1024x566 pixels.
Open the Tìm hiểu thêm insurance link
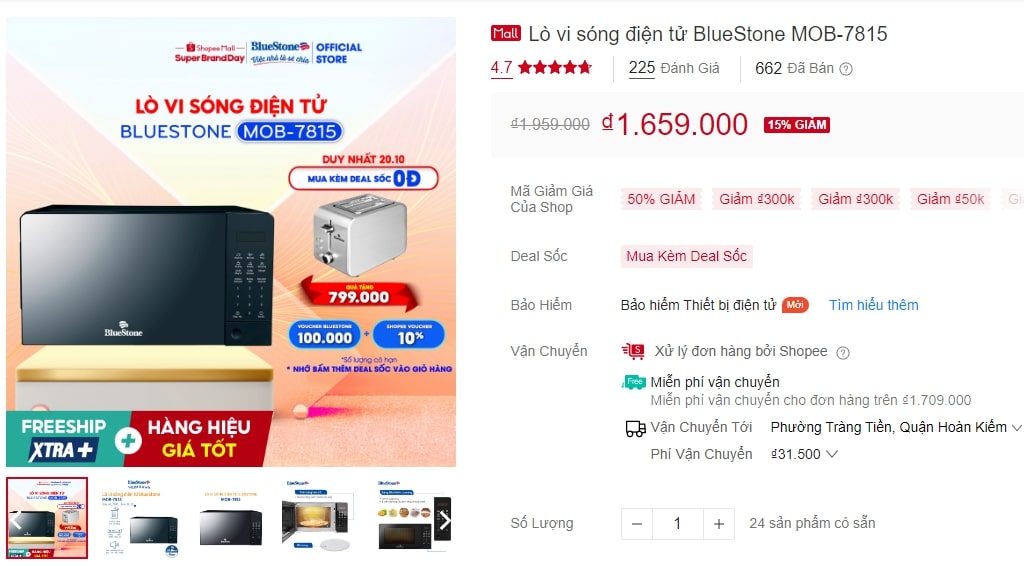(873, 305)
